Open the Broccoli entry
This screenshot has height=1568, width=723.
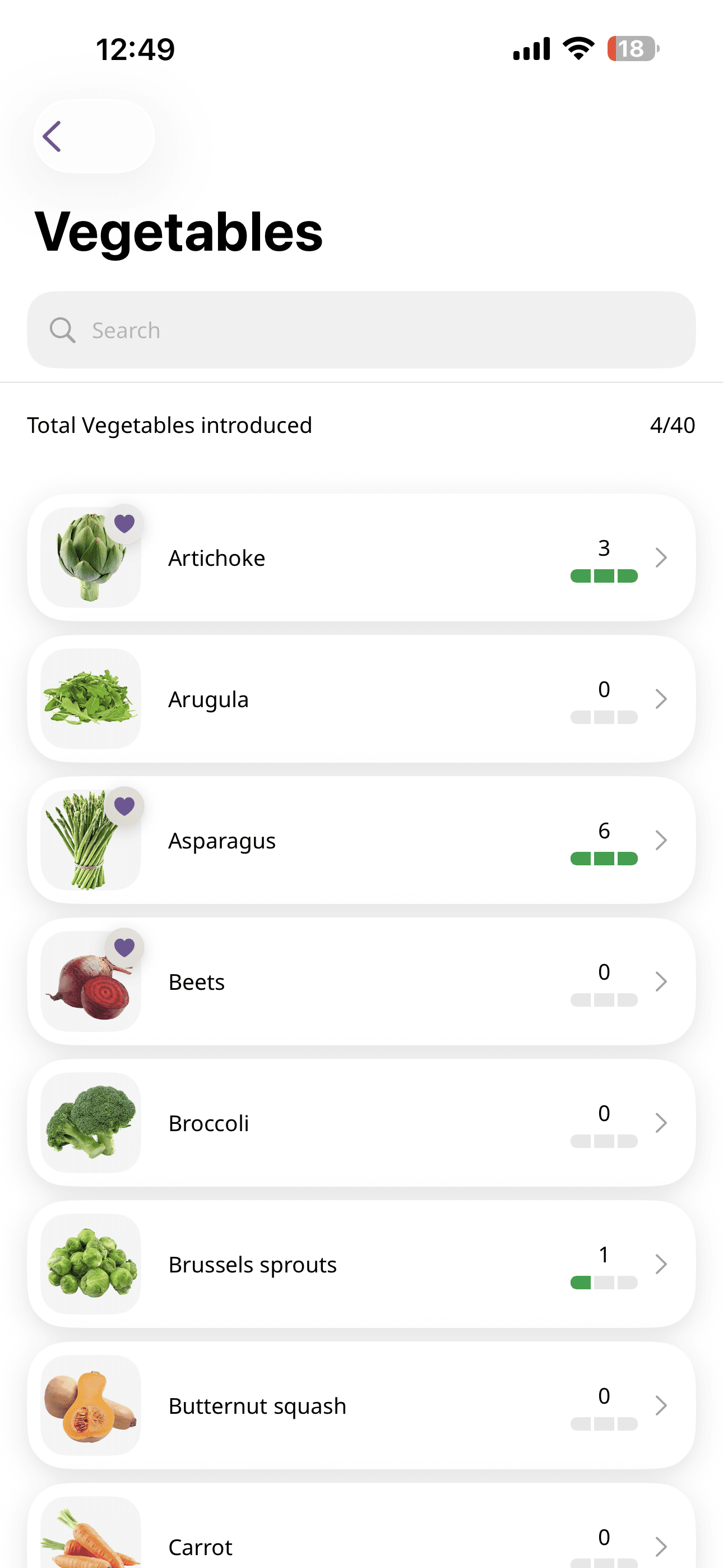[361, 1122]
